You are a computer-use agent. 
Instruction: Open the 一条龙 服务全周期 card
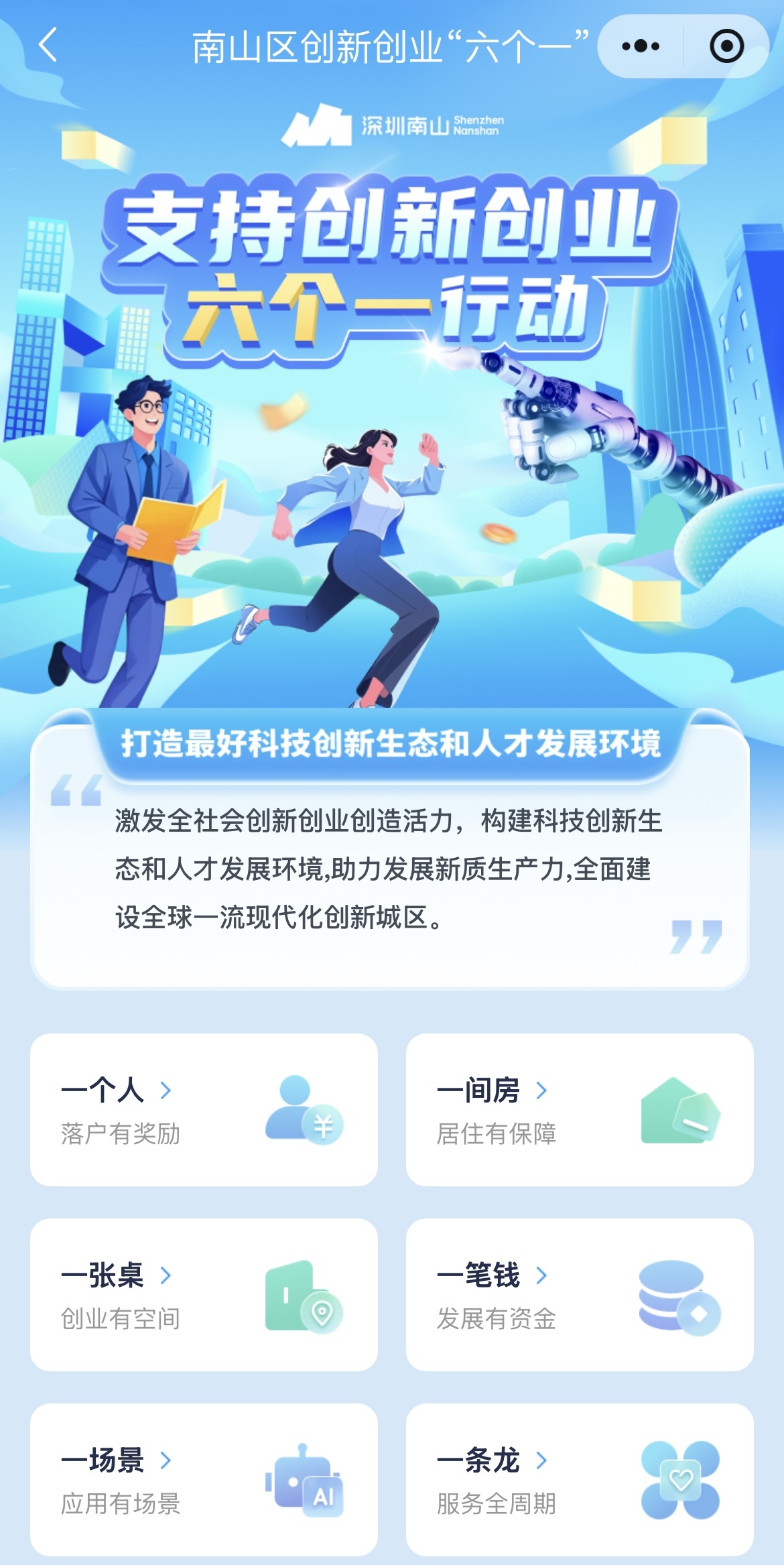coord(580,1480)
